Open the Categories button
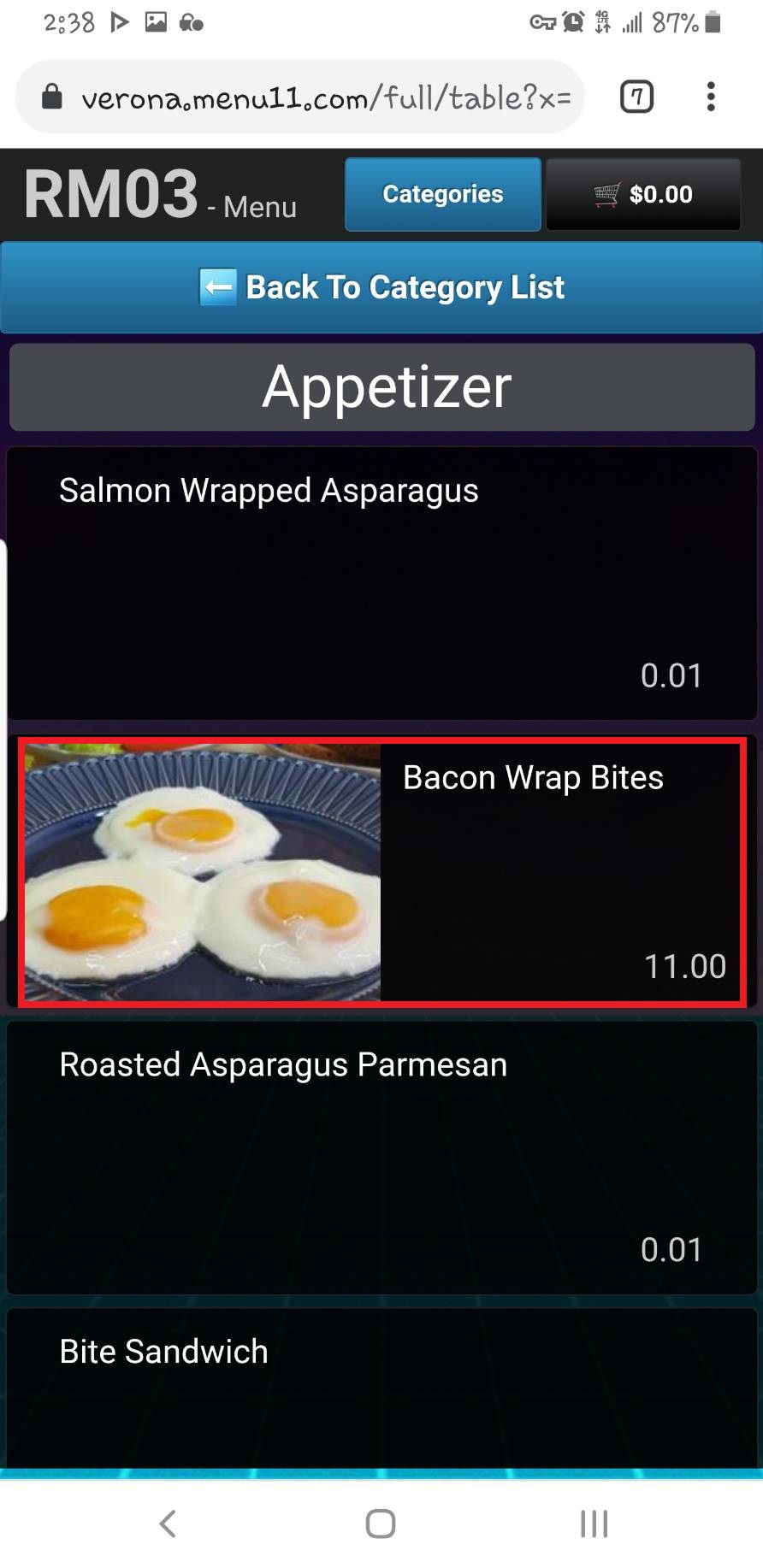Screen dimensions: 763x1568 tap(443, 194)
